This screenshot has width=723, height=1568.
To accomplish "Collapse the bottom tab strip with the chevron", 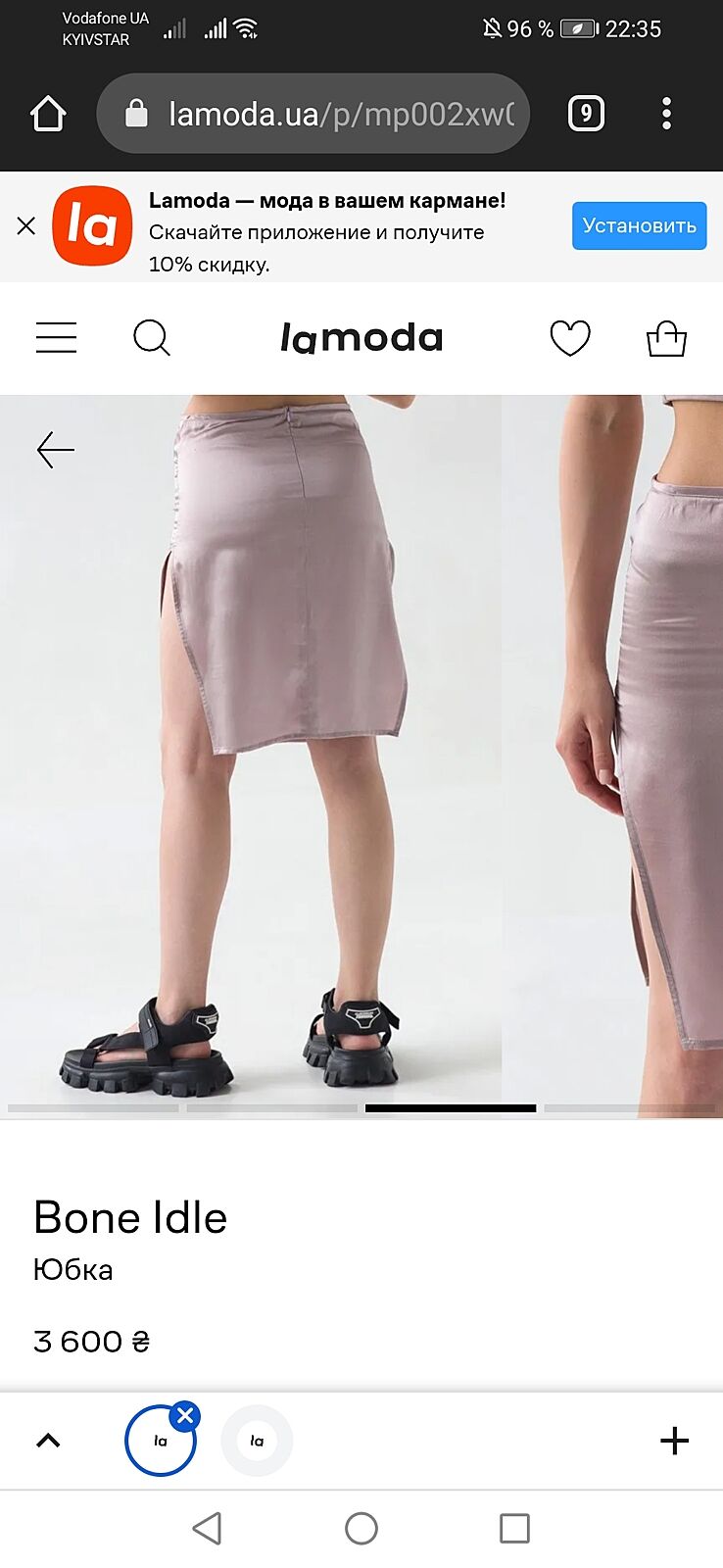I will 48,1440.
